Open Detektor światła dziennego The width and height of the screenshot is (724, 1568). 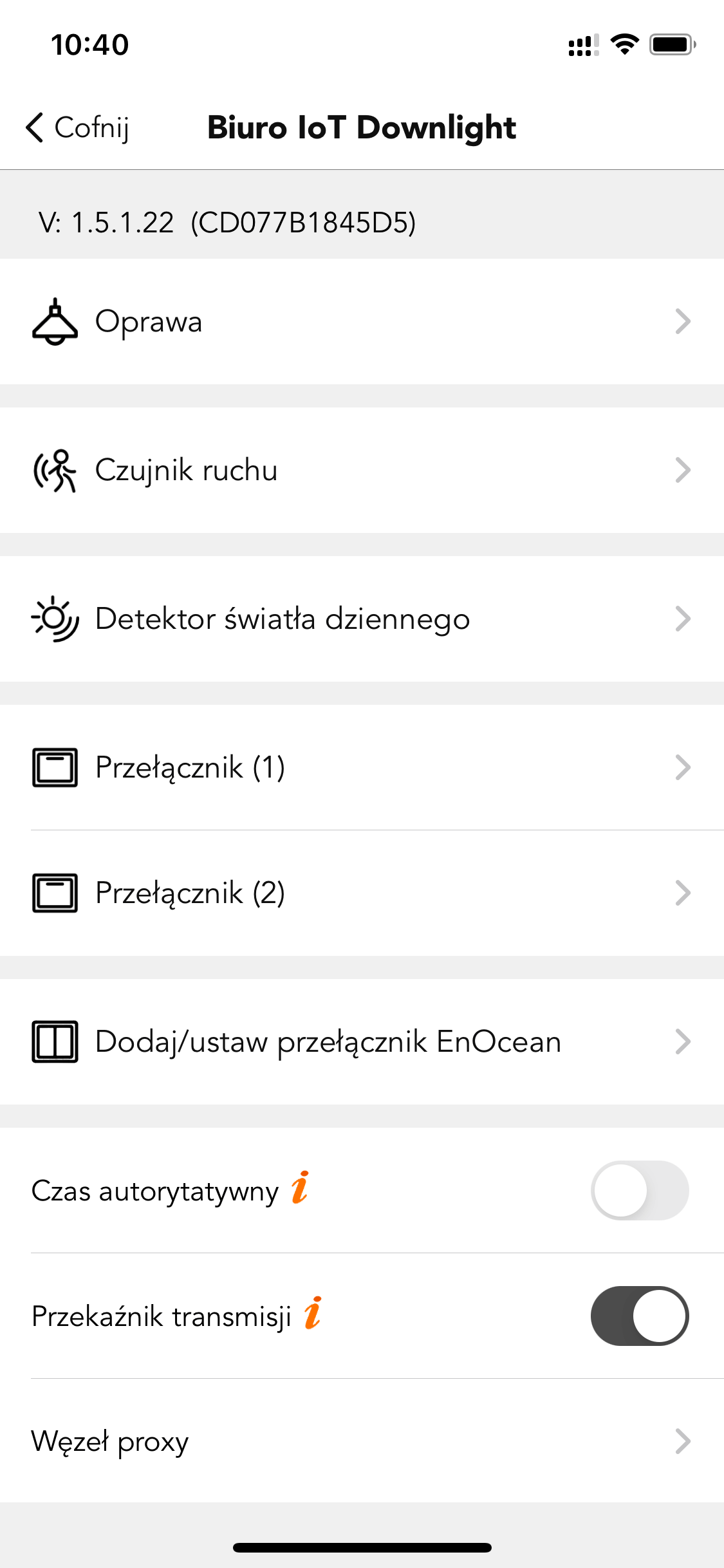[x=362, y=619]
